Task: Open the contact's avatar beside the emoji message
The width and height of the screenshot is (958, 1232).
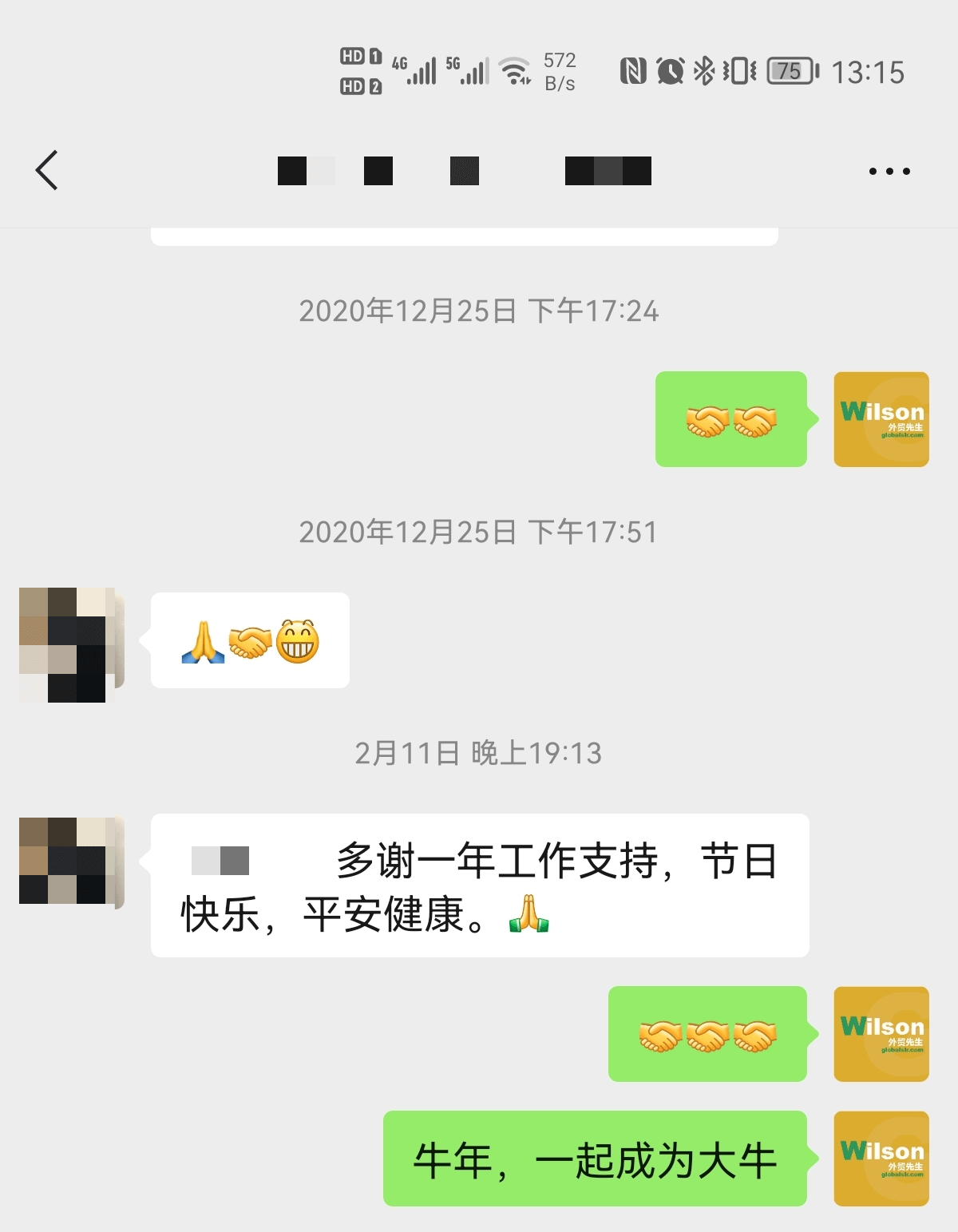Action: point(71,644)
